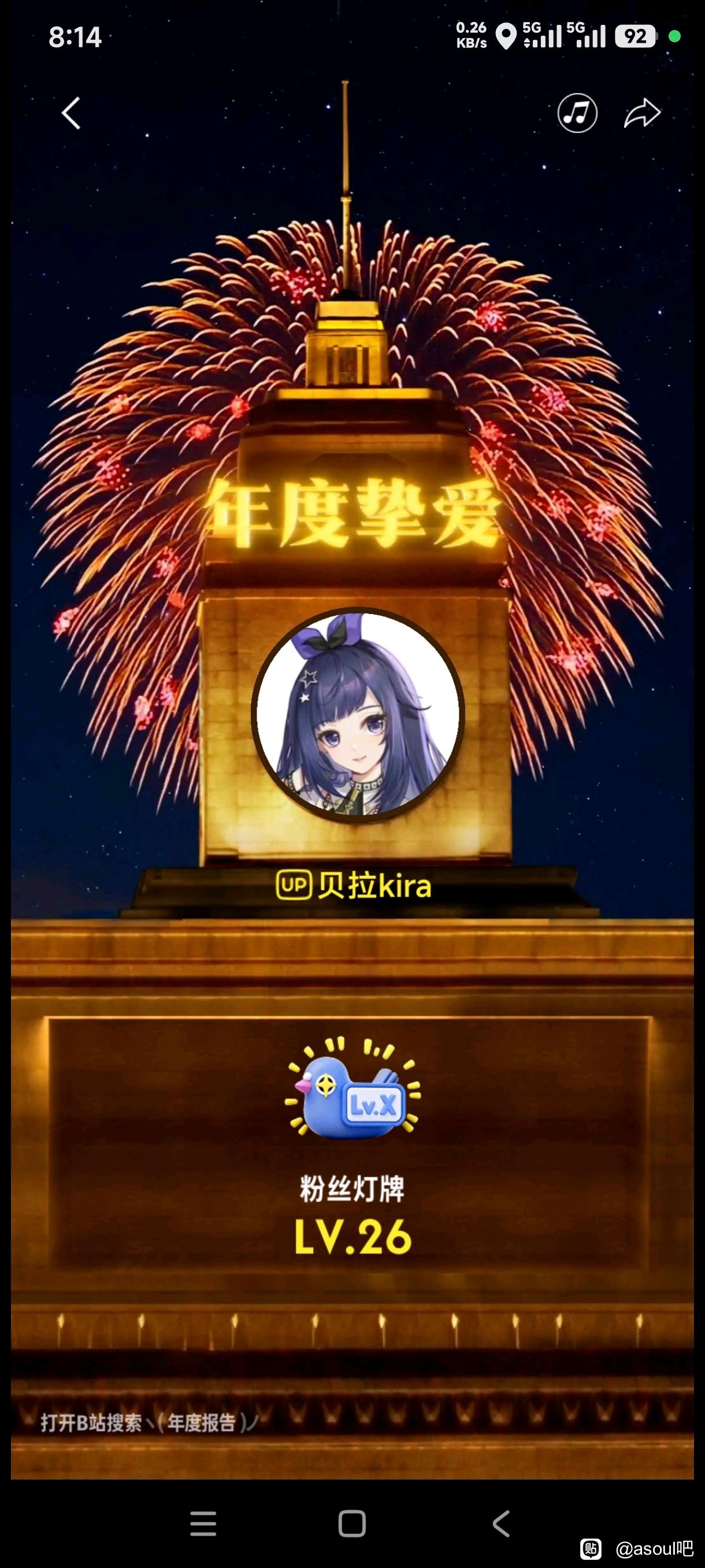The image size is (705, 1568).
Task: Go back using the top-left arrow
Action: click(71, 113)
